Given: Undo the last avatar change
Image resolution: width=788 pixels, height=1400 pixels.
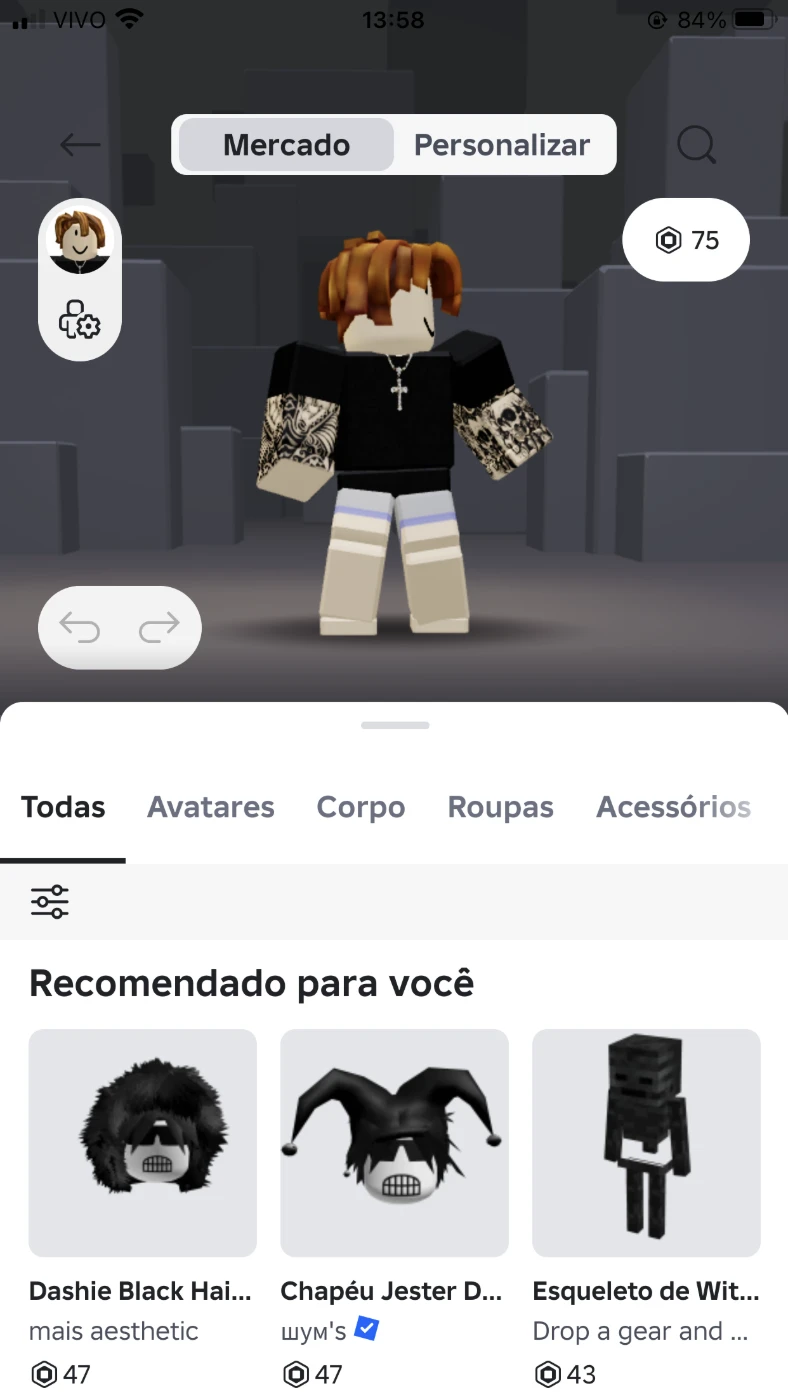Looking at the screenshot, I should pyautogui.click(x=80, y=627).
